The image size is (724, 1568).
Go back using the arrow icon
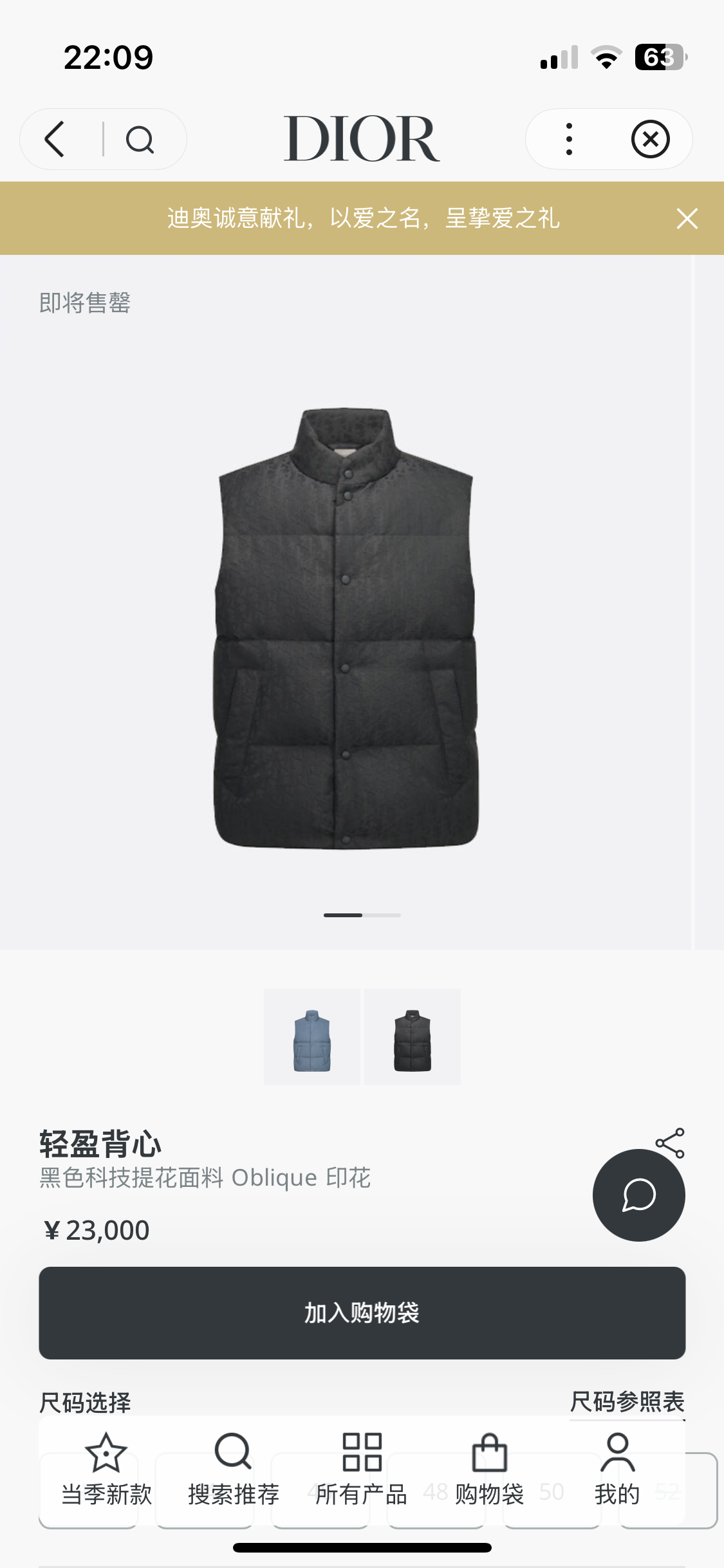(55, 139)
